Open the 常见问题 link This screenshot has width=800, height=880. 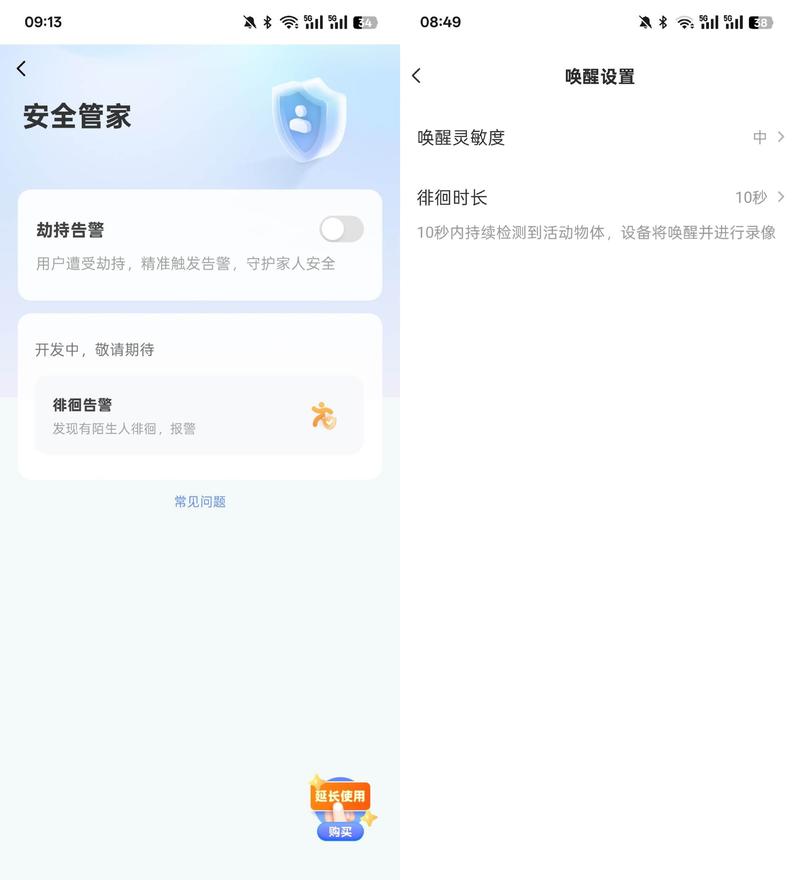pyautogui.click(x=200, y=501)
